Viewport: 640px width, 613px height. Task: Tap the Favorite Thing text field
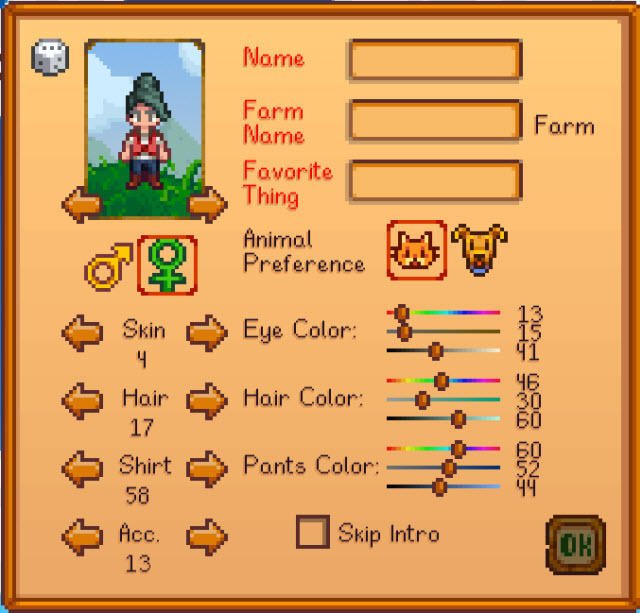click(x=434, y=182)
